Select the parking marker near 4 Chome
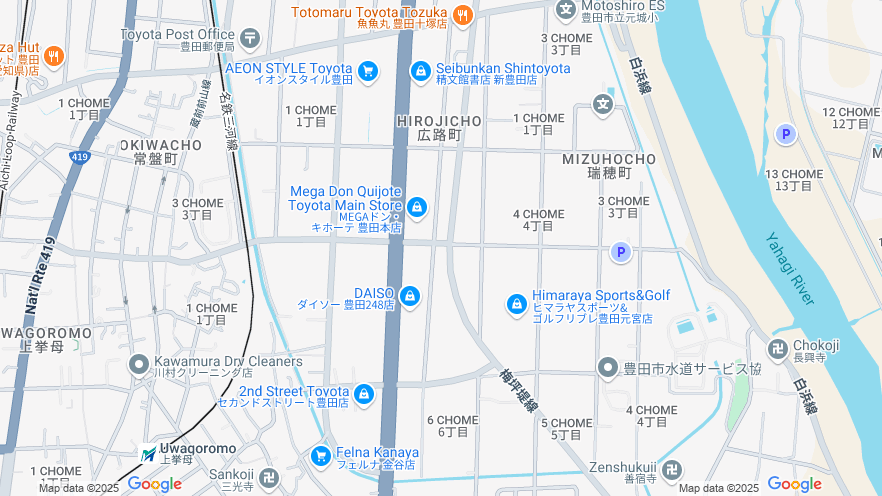This screenshot has height=496, width=882. point(621,252)
